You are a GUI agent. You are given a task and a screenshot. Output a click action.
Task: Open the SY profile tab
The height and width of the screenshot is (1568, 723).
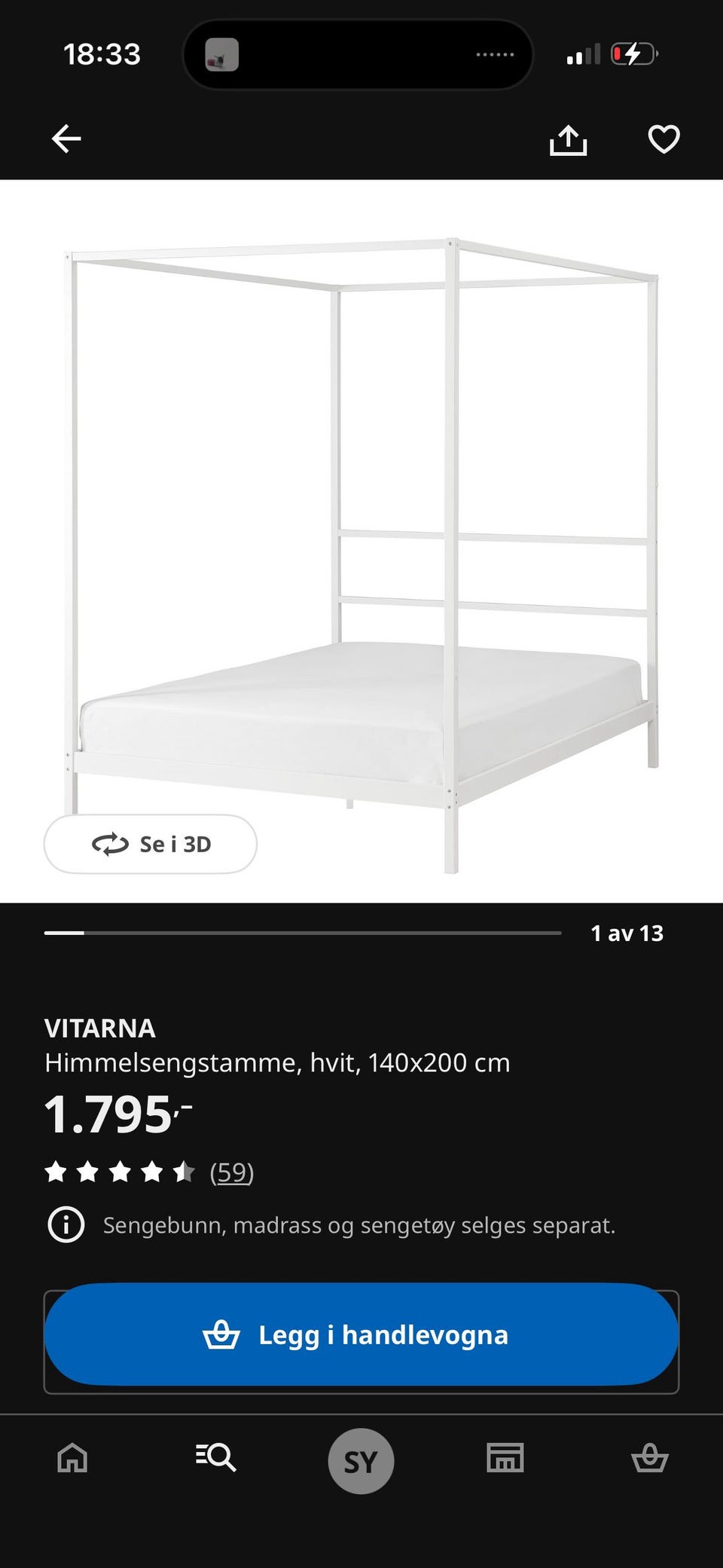coord(361,1461)
